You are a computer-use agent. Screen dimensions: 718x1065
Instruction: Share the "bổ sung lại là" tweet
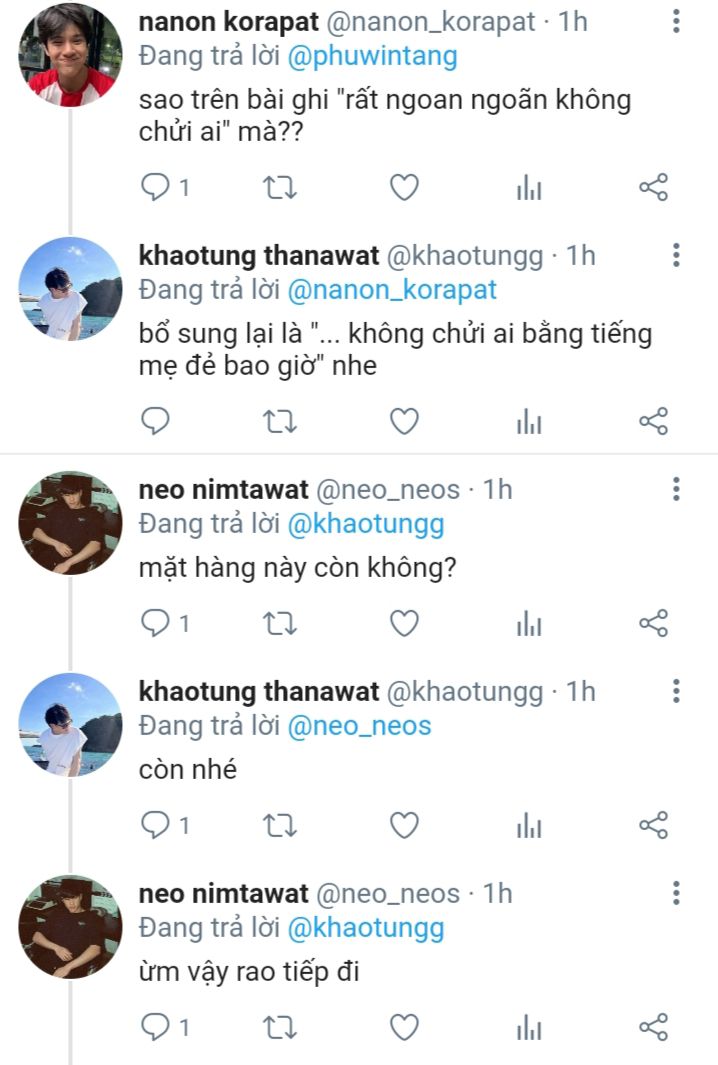pos(653,422)
